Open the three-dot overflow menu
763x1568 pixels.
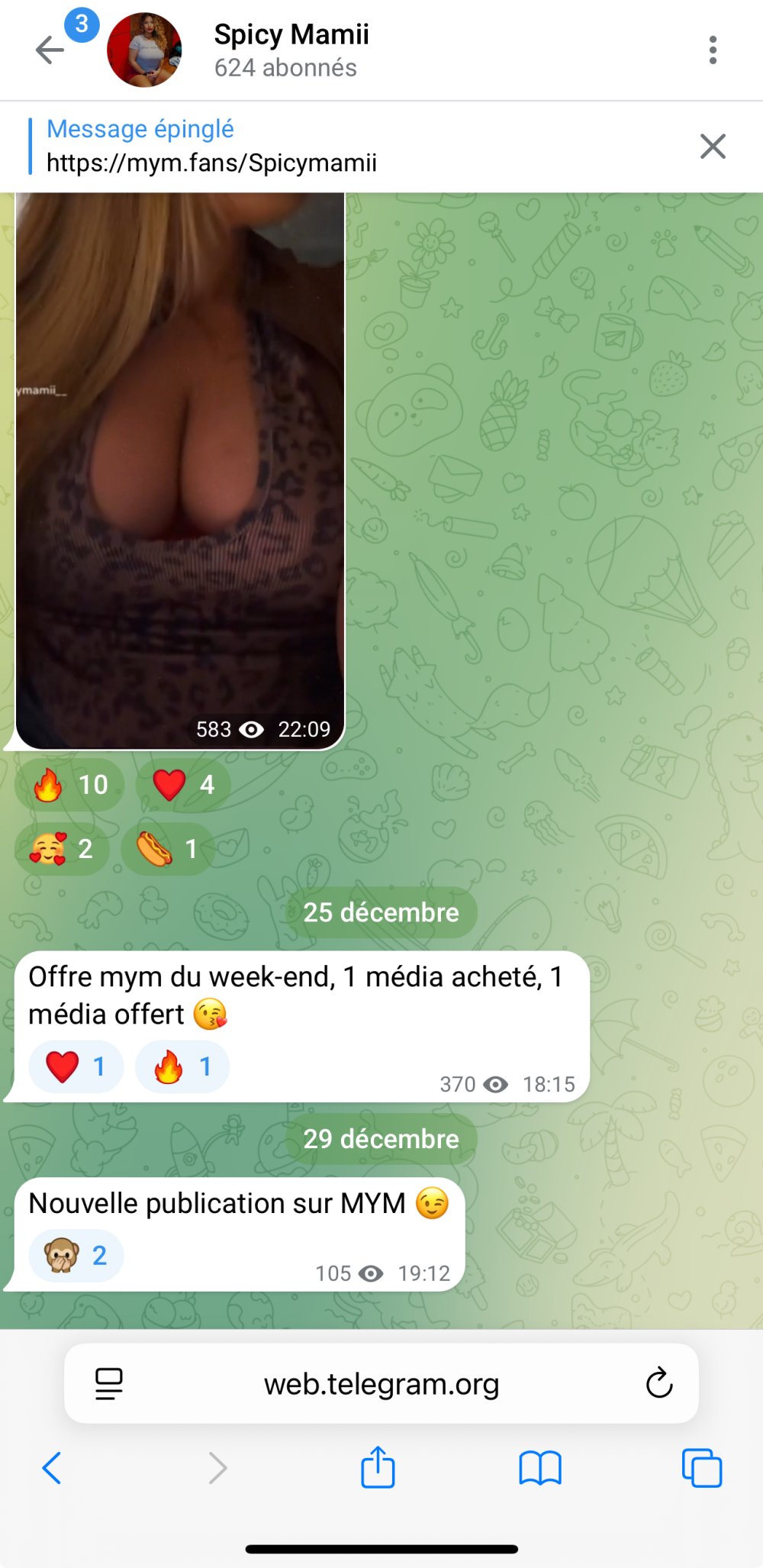point(712,50)
